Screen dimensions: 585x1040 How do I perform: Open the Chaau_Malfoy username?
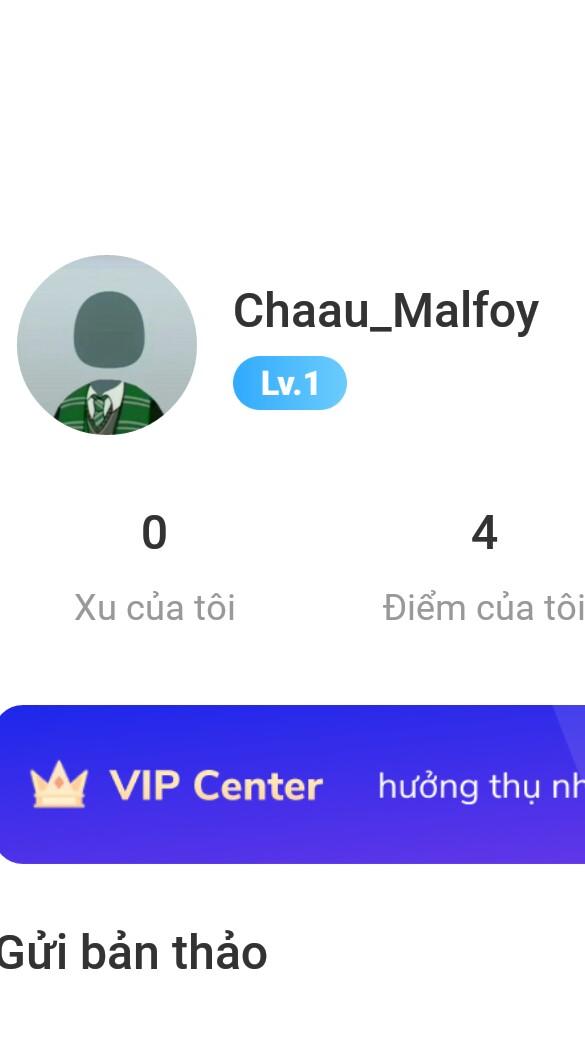click(x=386, y=311)
